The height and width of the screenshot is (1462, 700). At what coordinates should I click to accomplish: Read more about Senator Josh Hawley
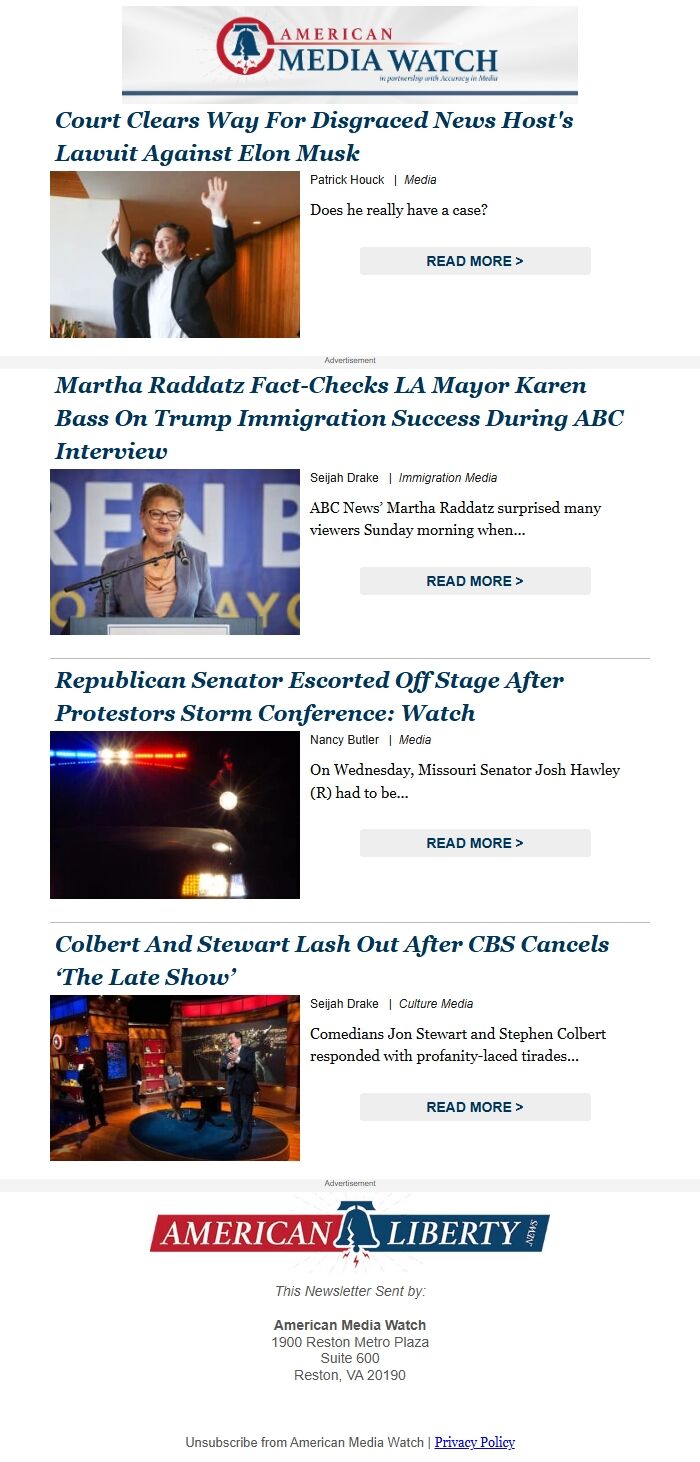pos(475,843)
